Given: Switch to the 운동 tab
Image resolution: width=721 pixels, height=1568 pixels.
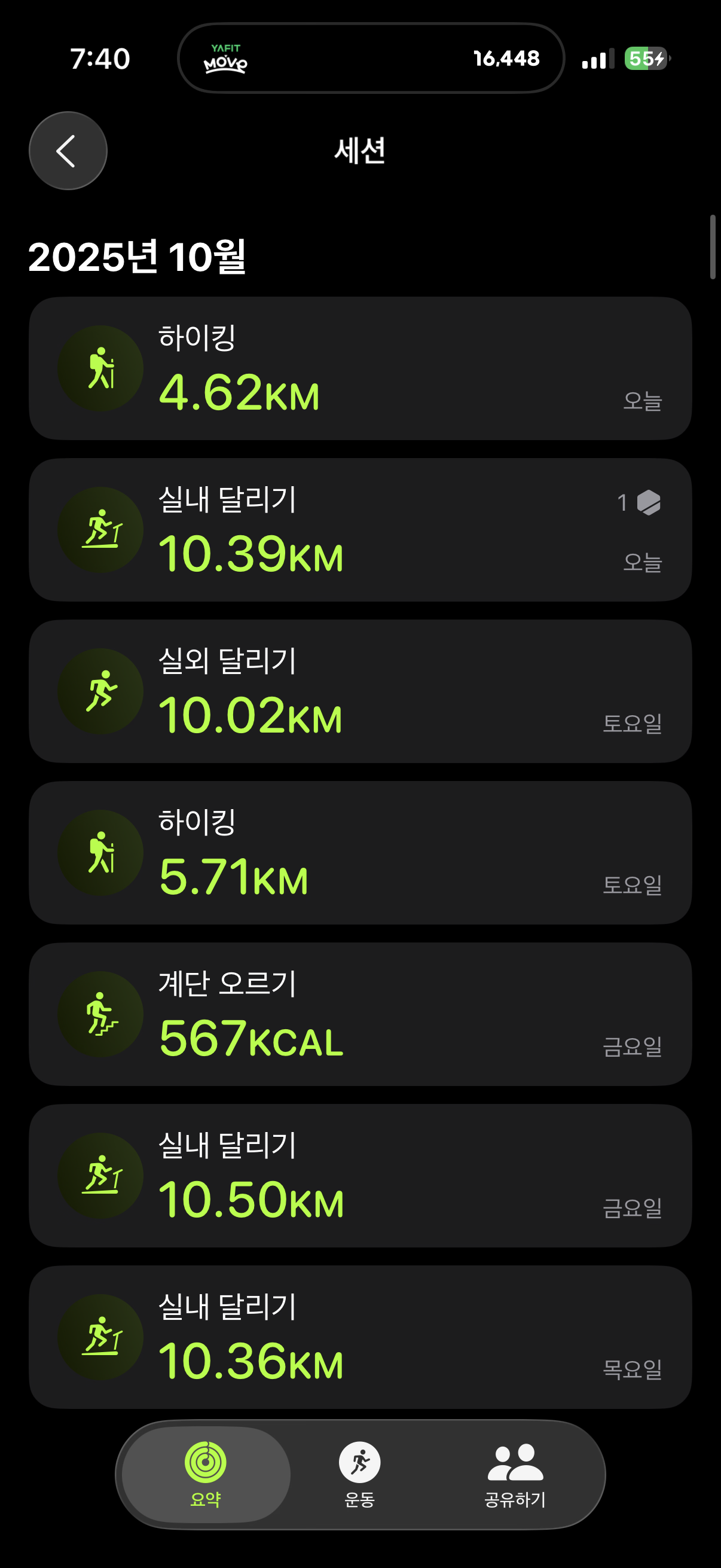Looking at the screenshot, I should pos(359,1474).
